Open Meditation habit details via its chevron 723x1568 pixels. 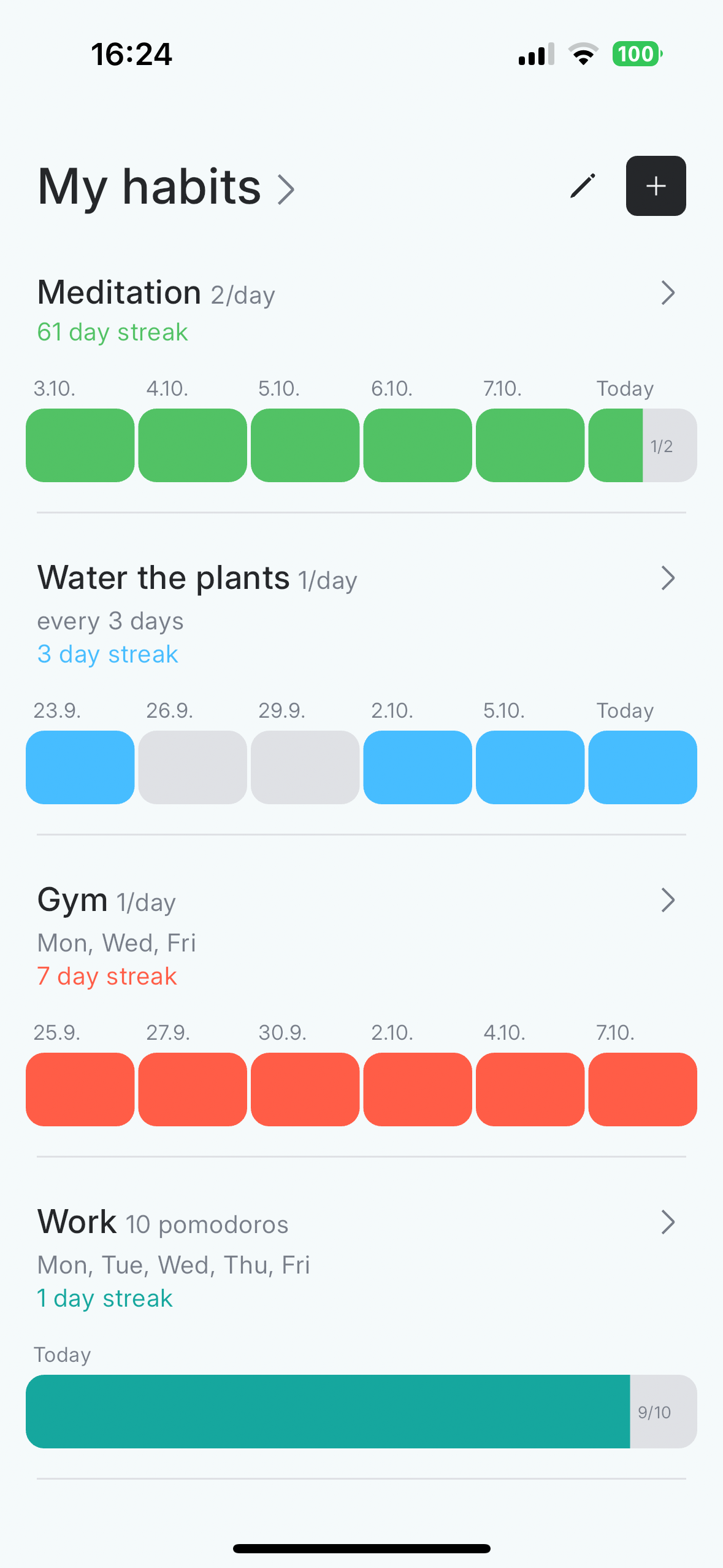coord(668,293)
